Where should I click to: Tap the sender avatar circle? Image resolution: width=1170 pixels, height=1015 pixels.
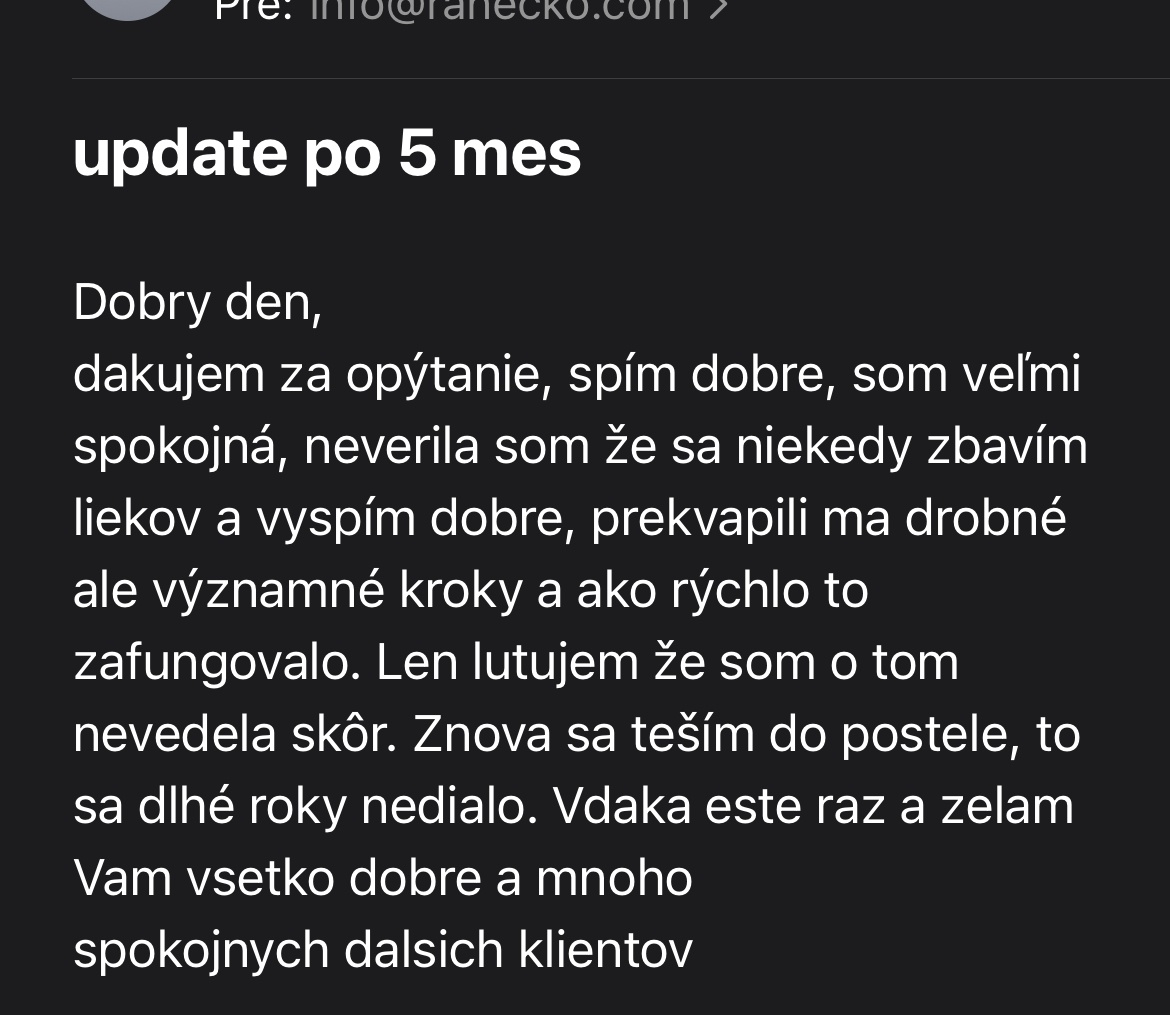pyautogui.click(x=127, y=7)
